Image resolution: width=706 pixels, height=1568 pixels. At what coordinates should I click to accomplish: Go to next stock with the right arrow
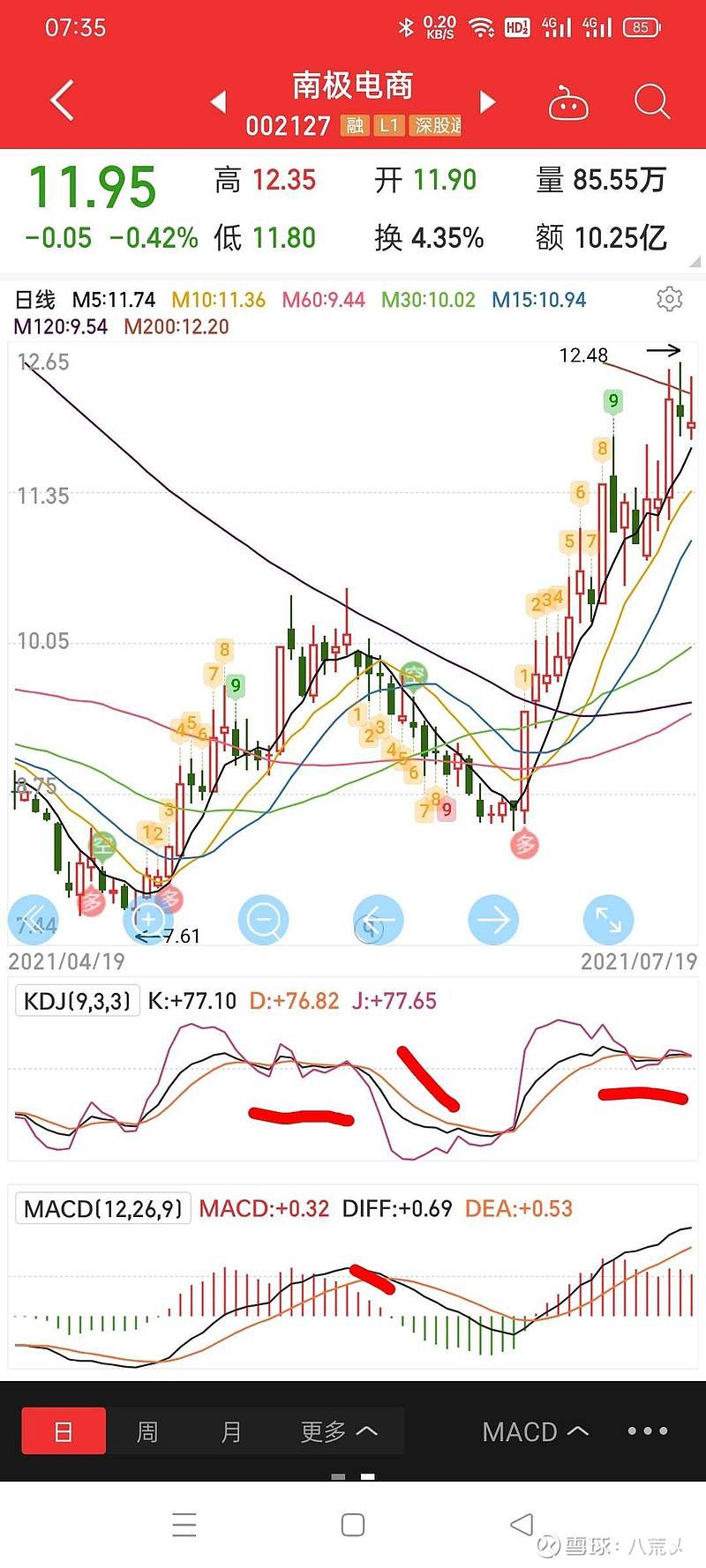click(488, 102)
